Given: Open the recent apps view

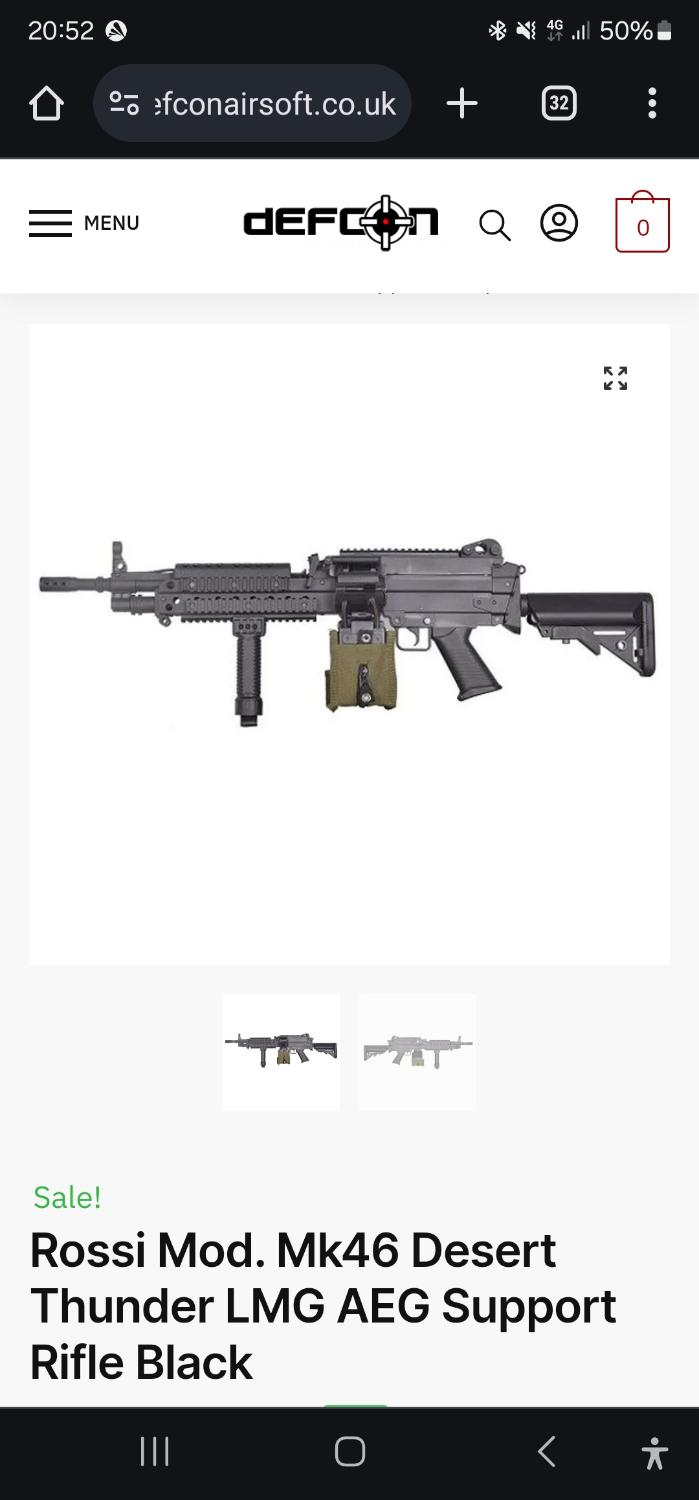Looking at the screenshot, I should pos(154,1452).
